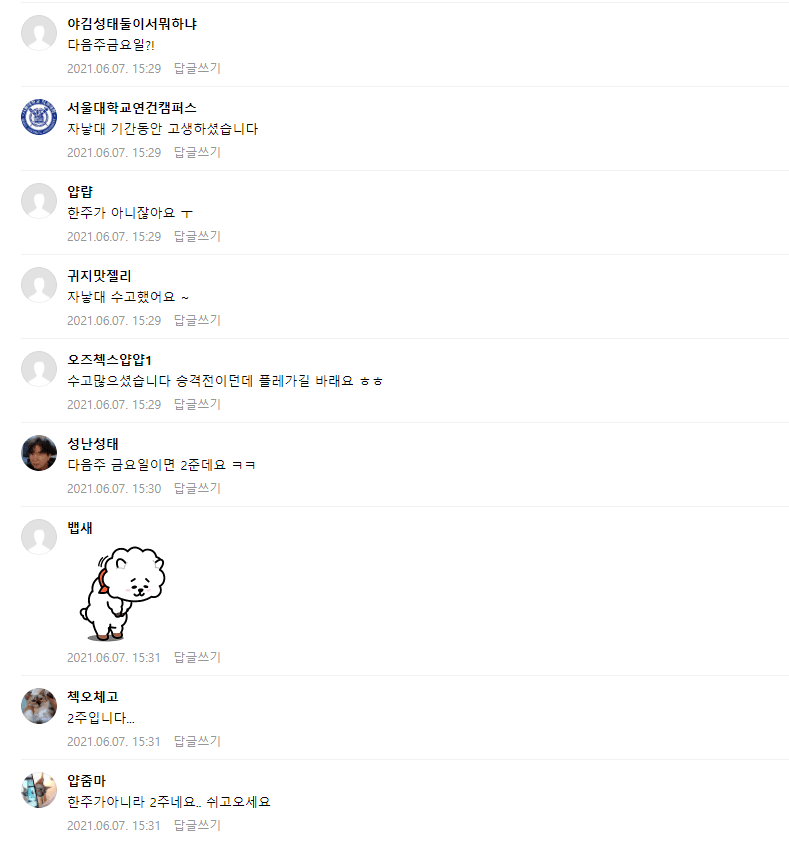View 얍줌마's profile avatar
The image size is (789, 843).
coord(39,790)
